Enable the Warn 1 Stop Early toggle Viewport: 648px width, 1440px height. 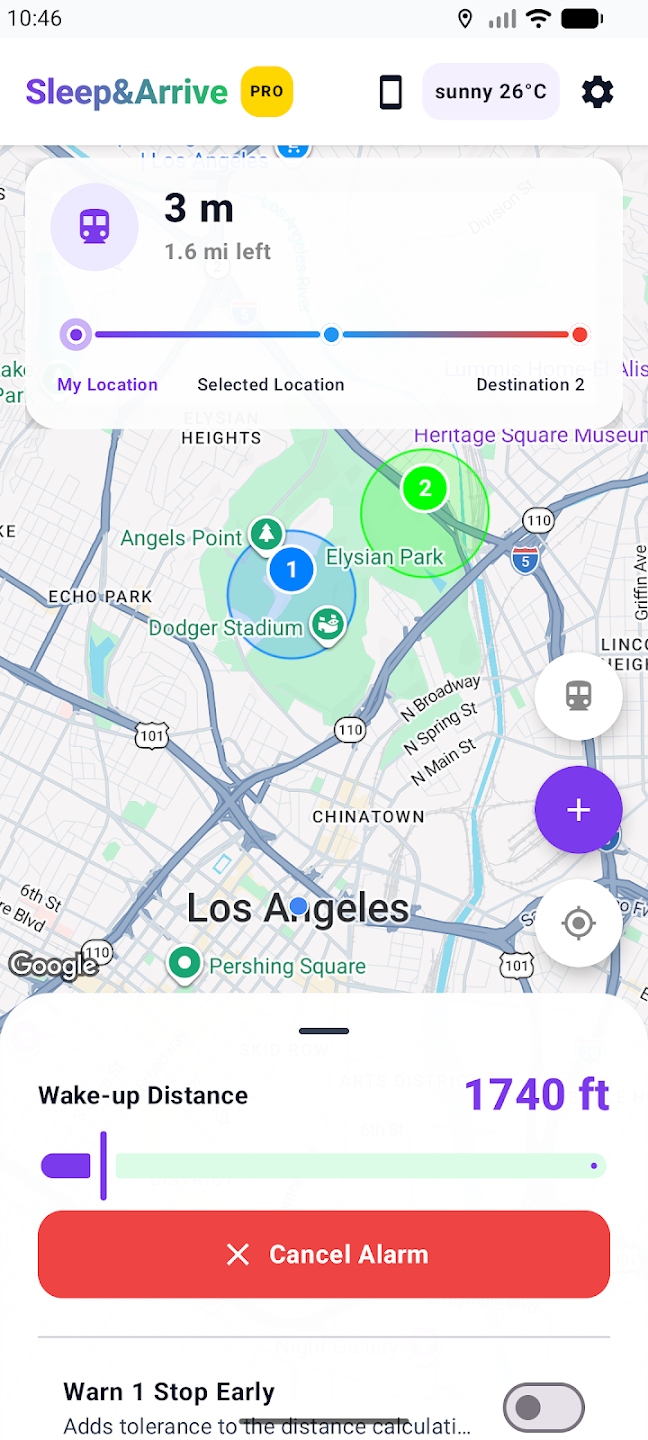click(544, 1408)
